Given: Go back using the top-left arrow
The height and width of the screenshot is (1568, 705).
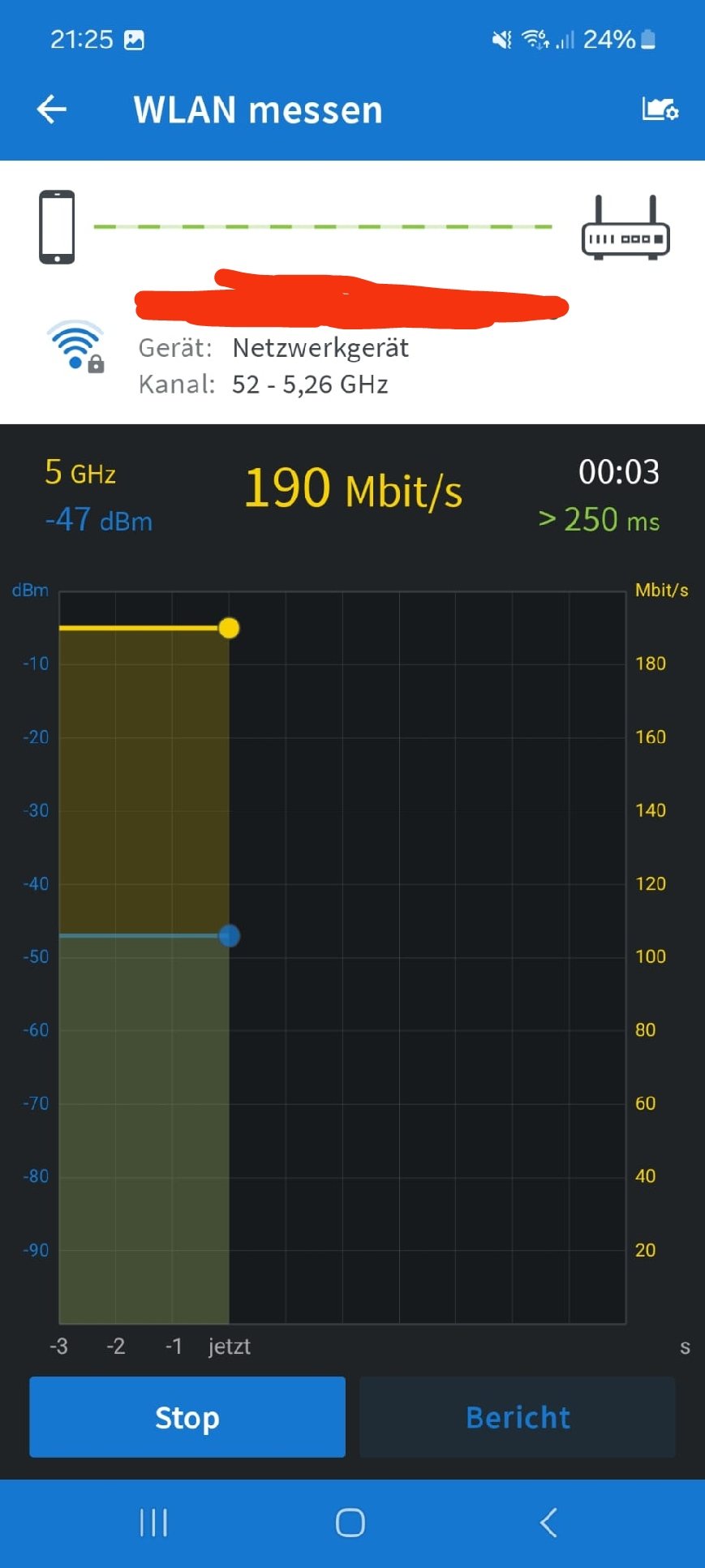Looking at the screenshot, I should click(x=51, y=110).
